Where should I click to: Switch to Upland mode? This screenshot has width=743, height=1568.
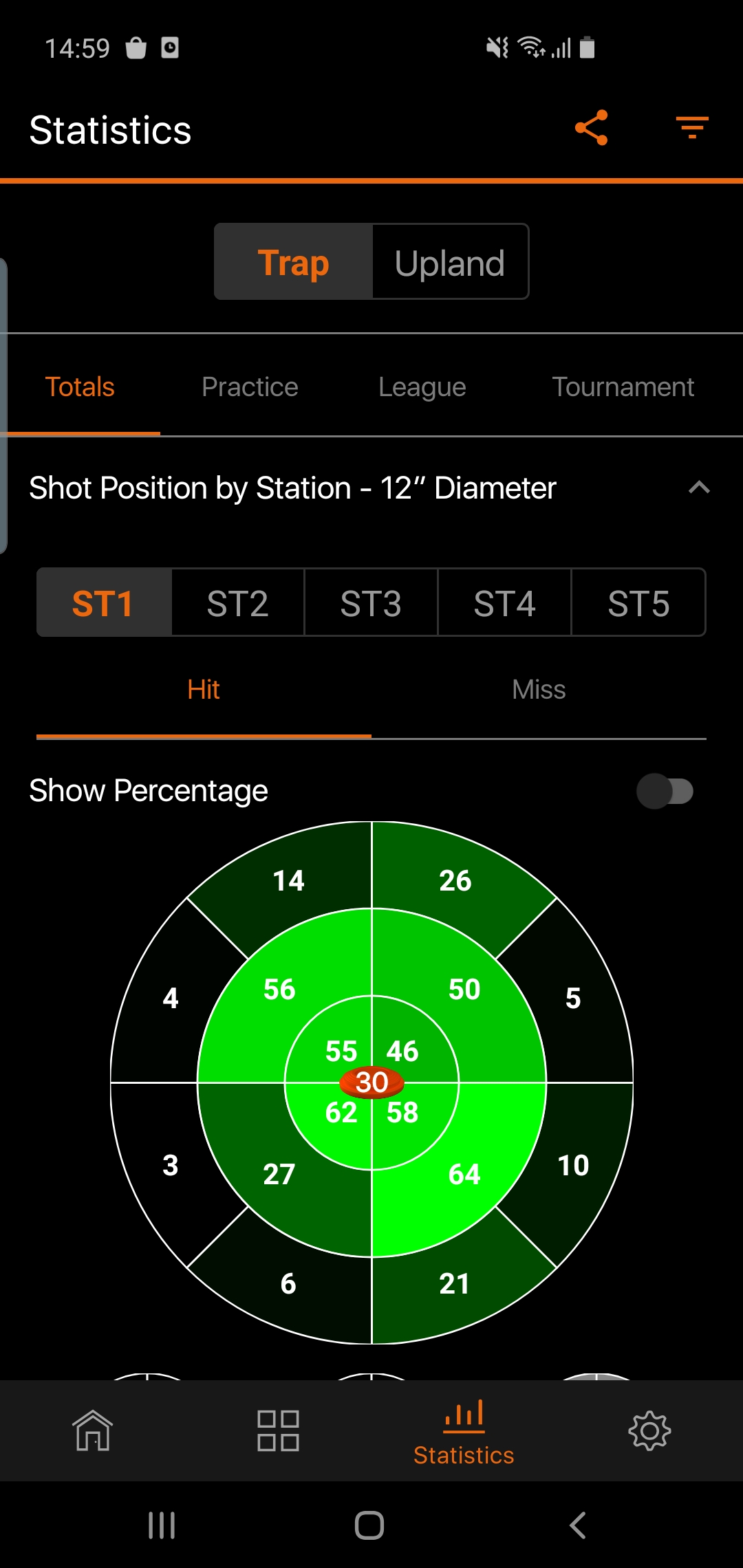(450, 263)
